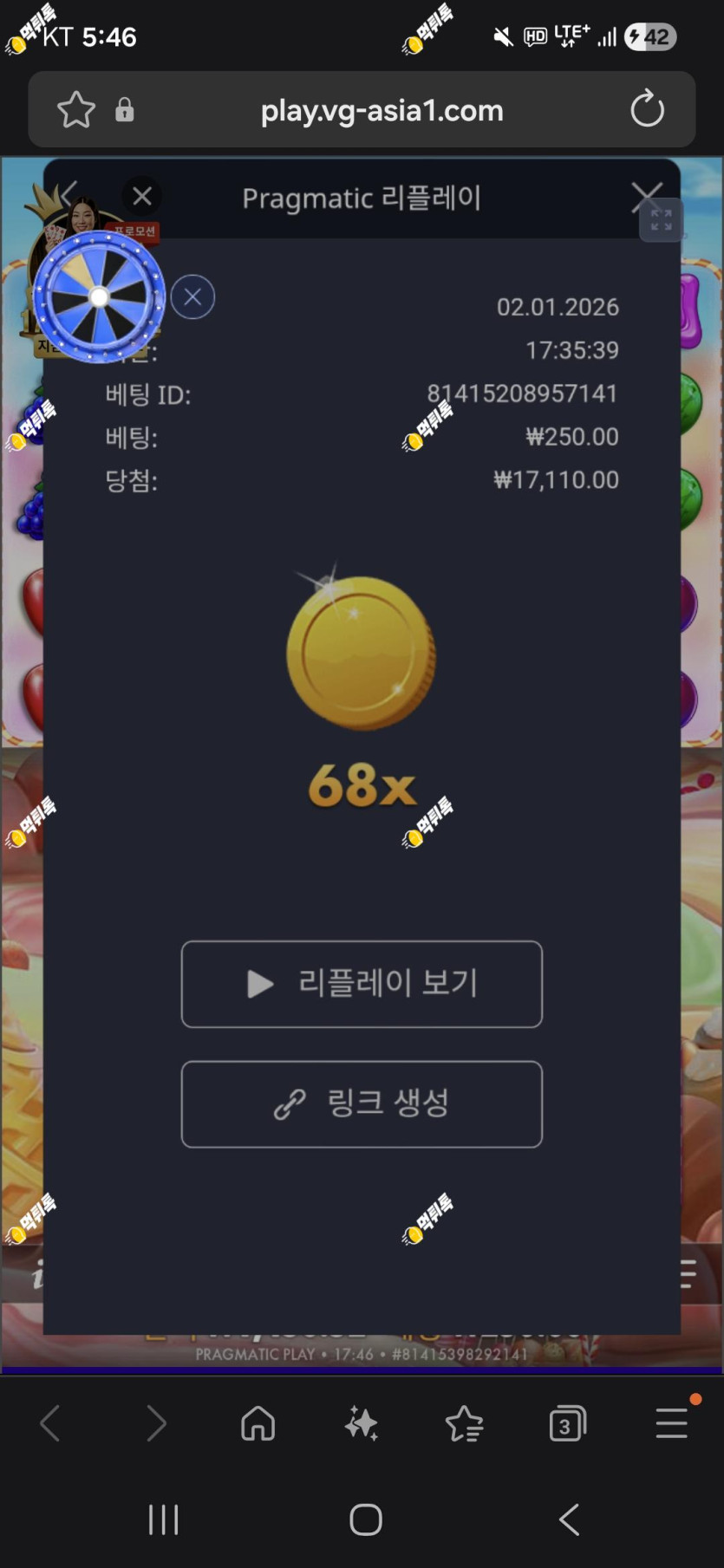Dismiss the promotion wheel overlay
Screen dimensions: 724x1568
(142, 197)
